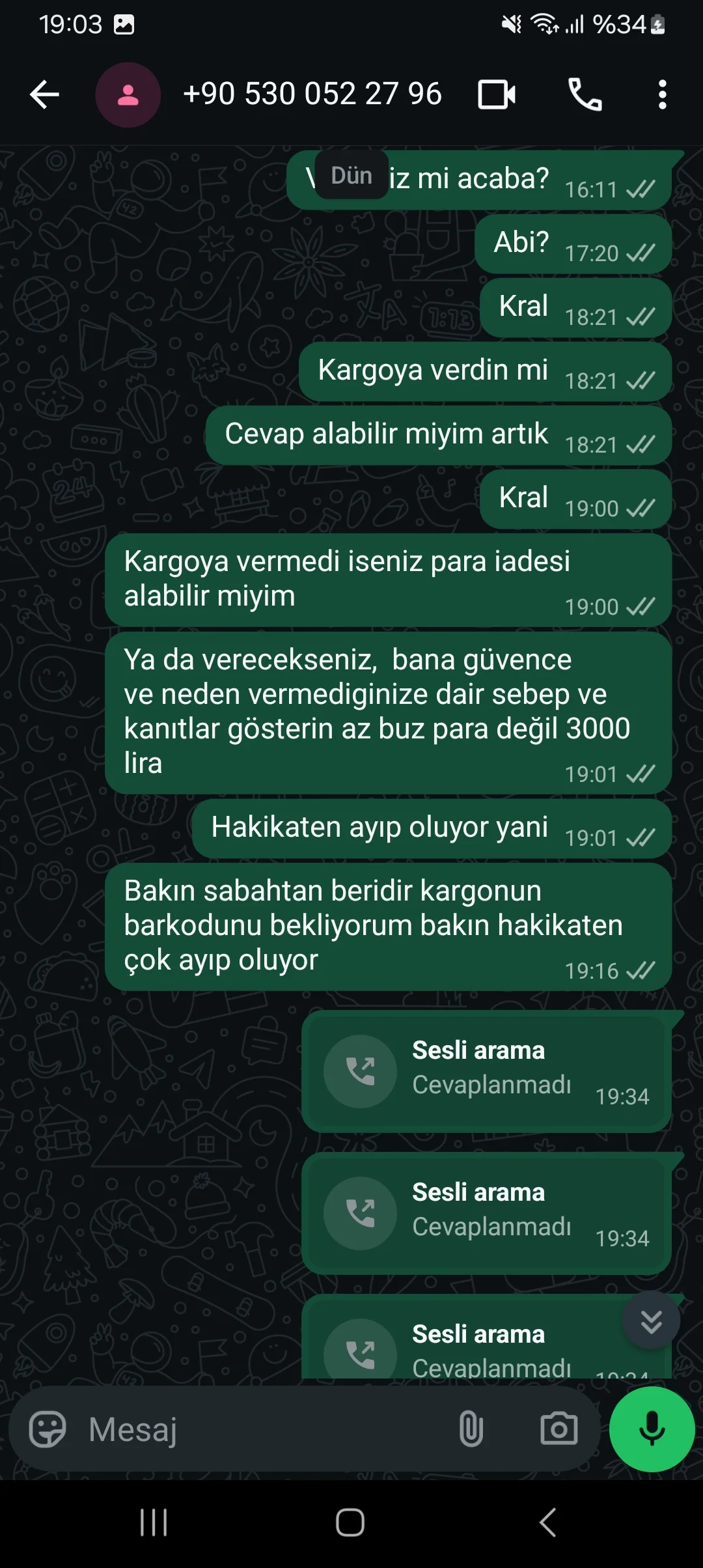Focus the Mesaj text field

click(260, 1429)
